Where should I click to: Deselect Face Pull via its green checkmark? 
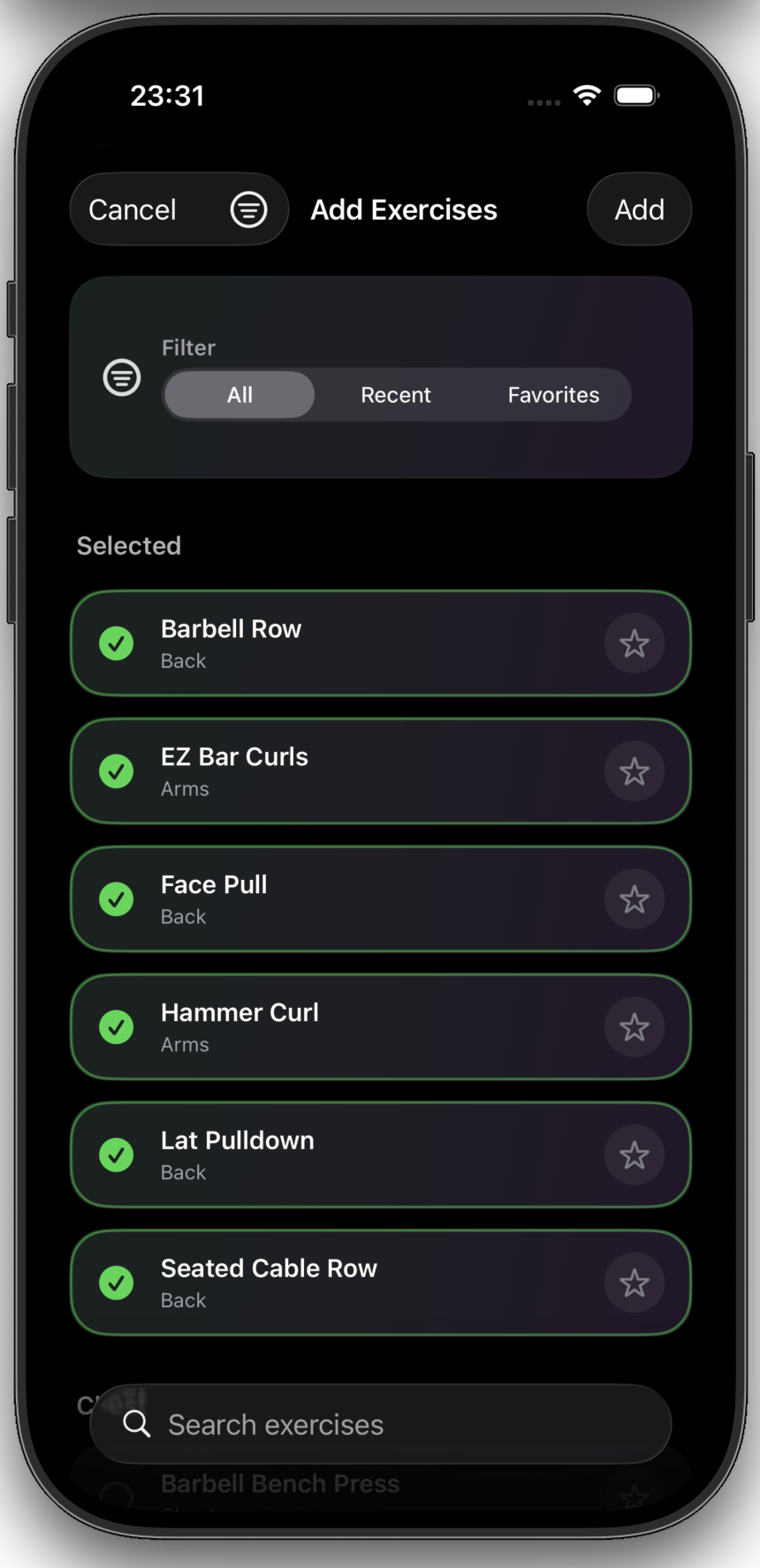click(x=117, y=899)
